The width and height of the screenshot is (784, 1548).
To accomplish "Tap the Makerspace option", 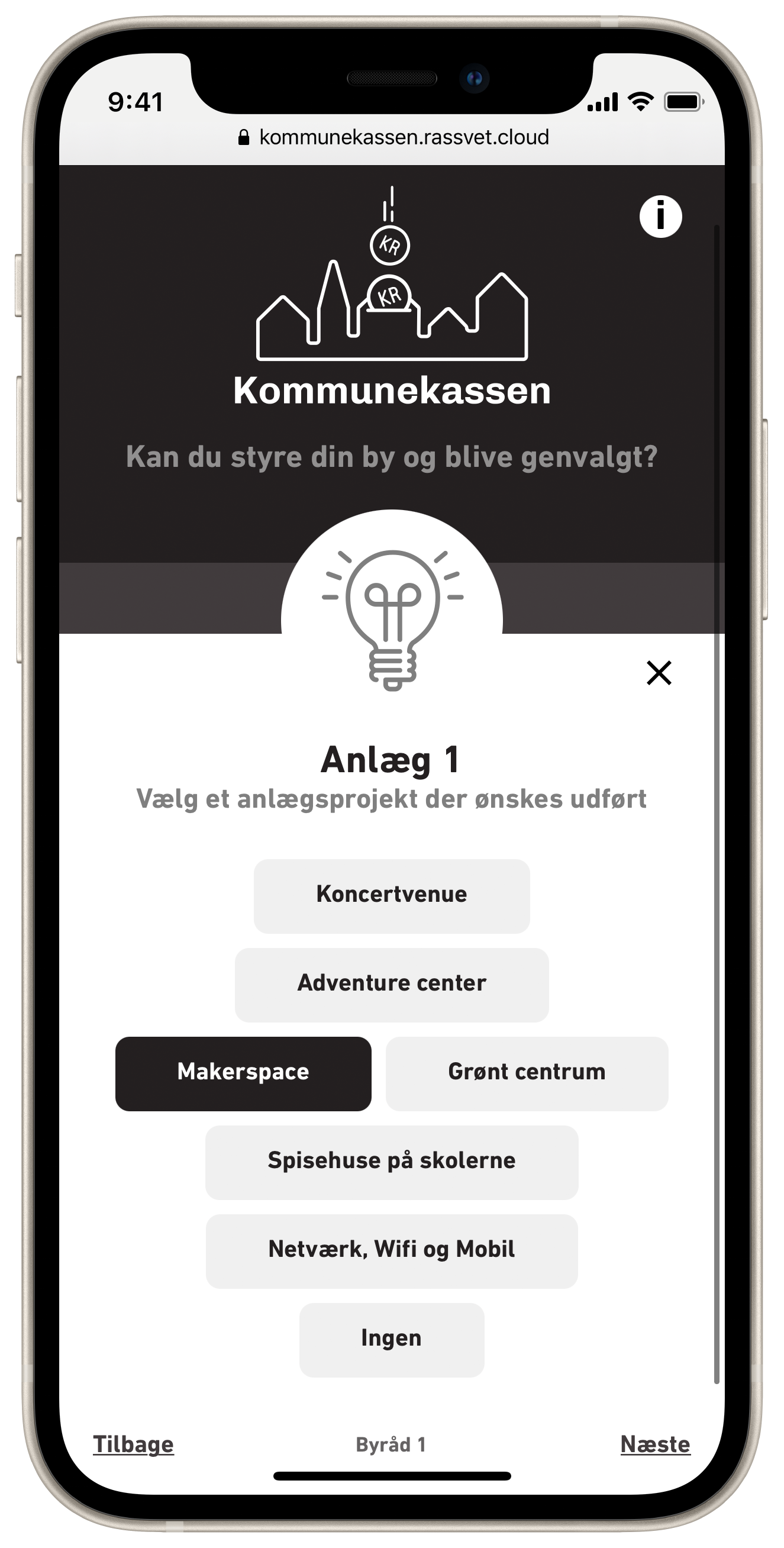I will 243,1074.
